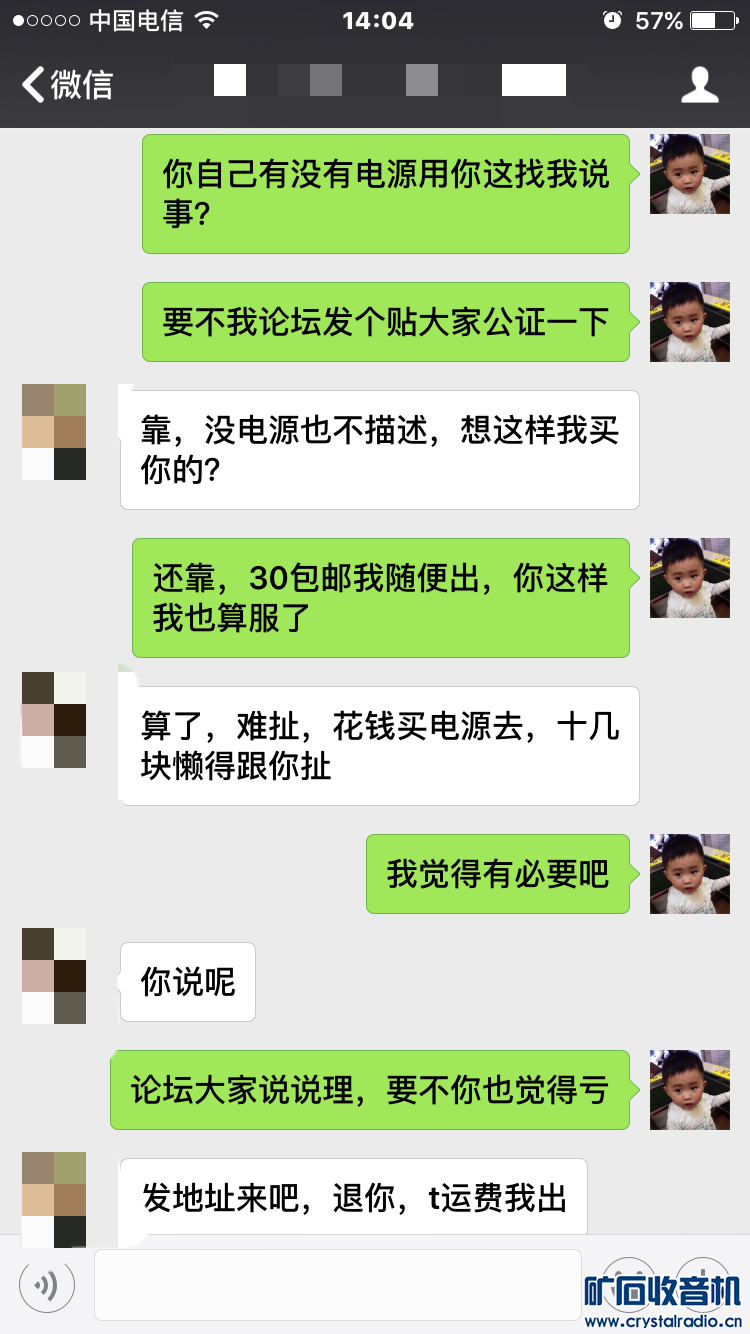Open the chat info profile icon
This screenshot has width=750, height=1334.
click(x=699, y=85)
